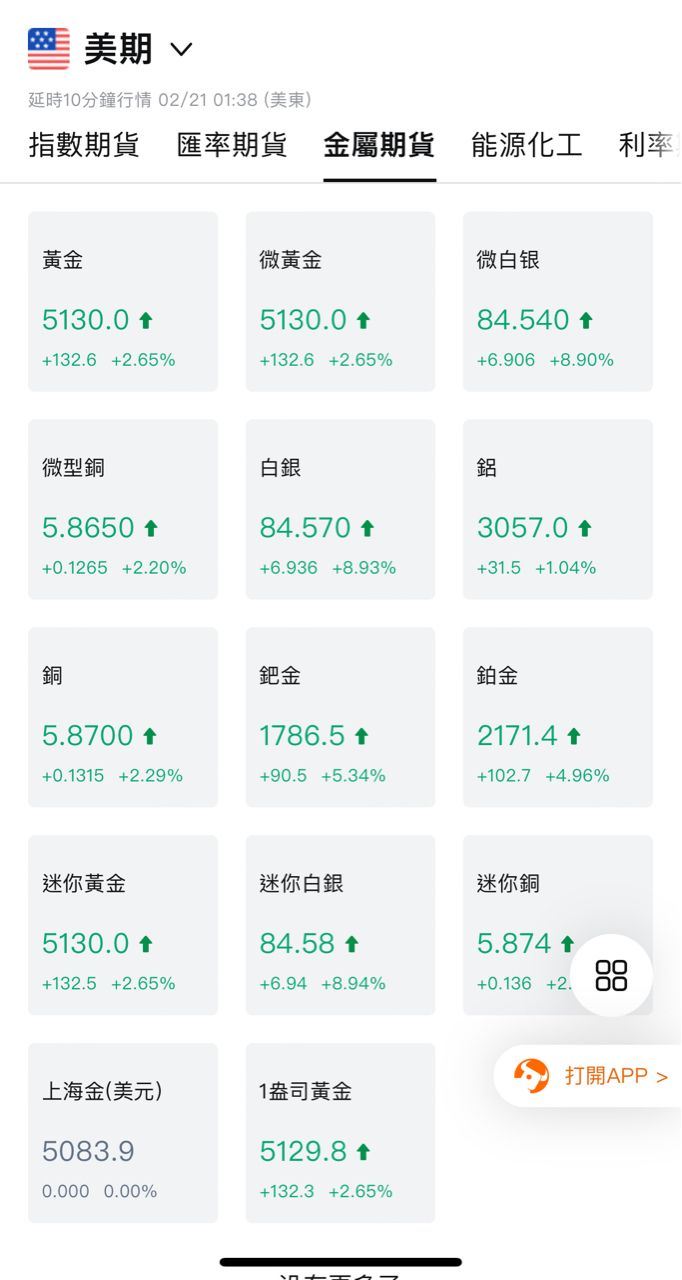682x1280 pixels.
Task: View 鈀金 futures details
Action: coord(340,717)
